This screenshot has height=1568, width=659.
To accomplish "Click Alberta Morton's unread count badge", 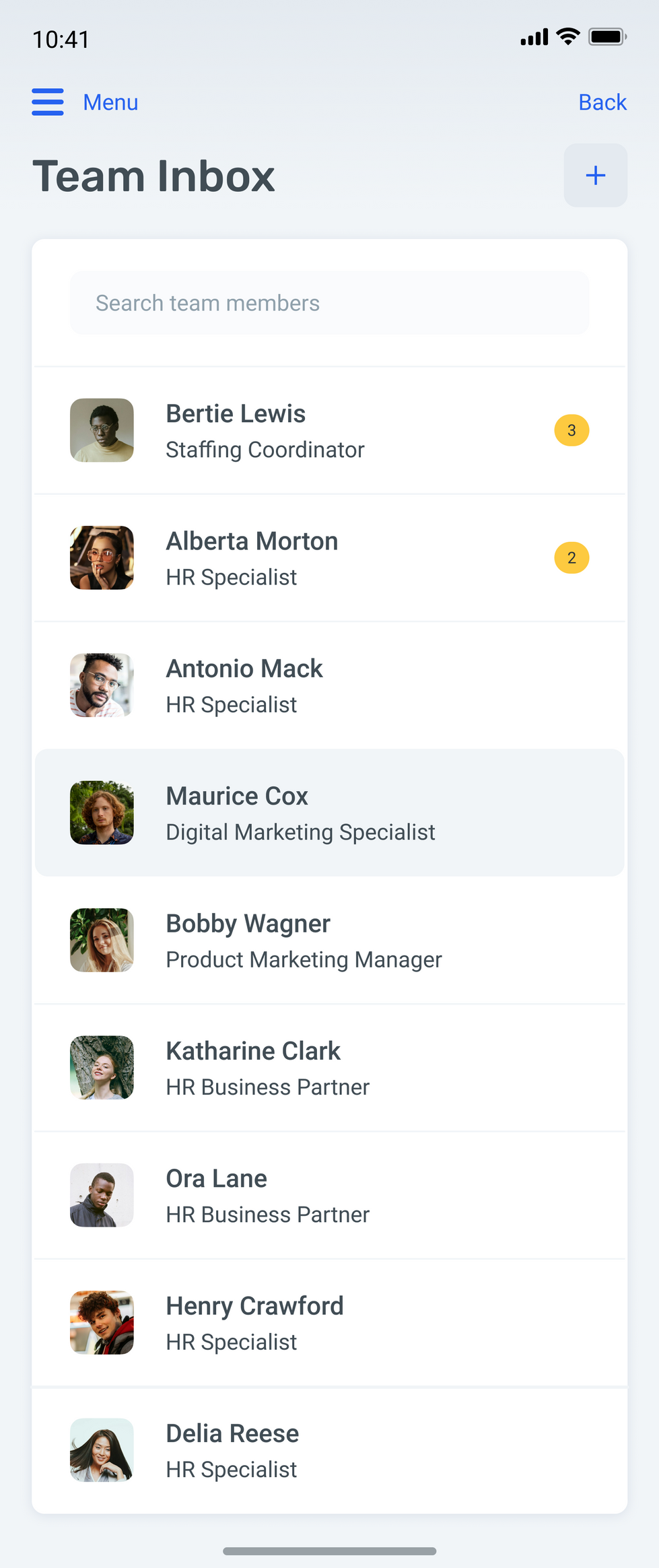I will (x=571, y=557).
